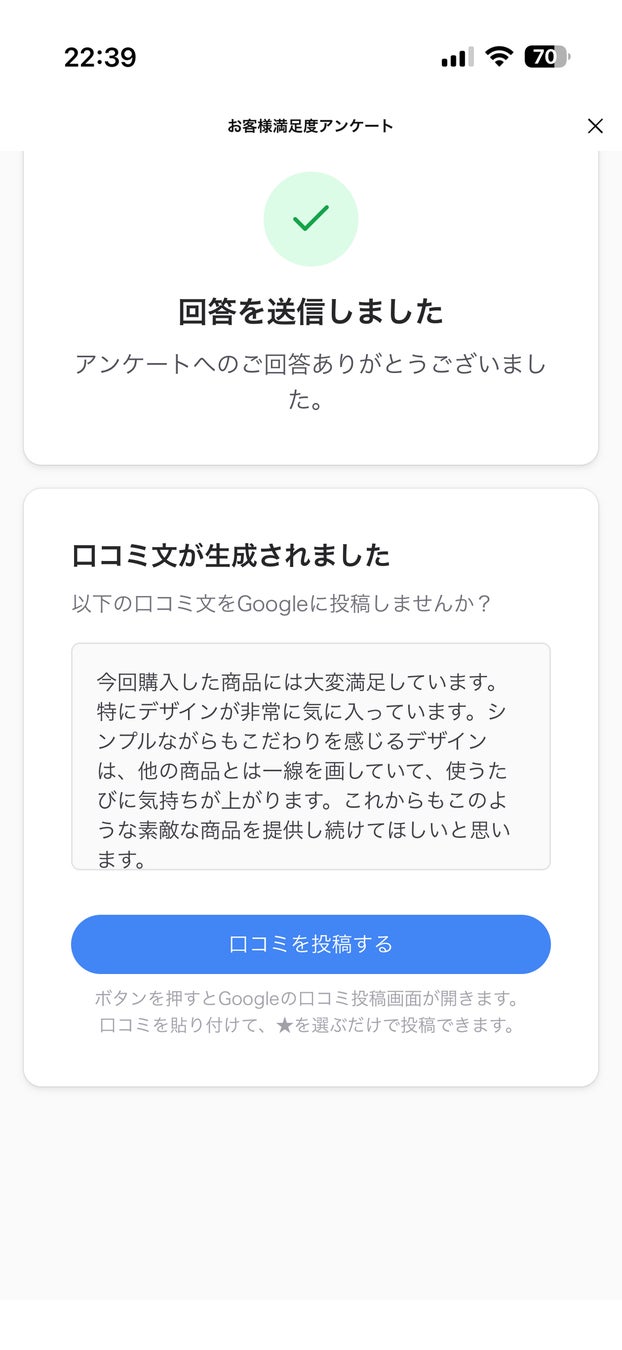Image resolution: width=622 pixels, height=1350 pixels.
Task: Tap the 口コミを投稿する button
Action: [x=310, y=944]
